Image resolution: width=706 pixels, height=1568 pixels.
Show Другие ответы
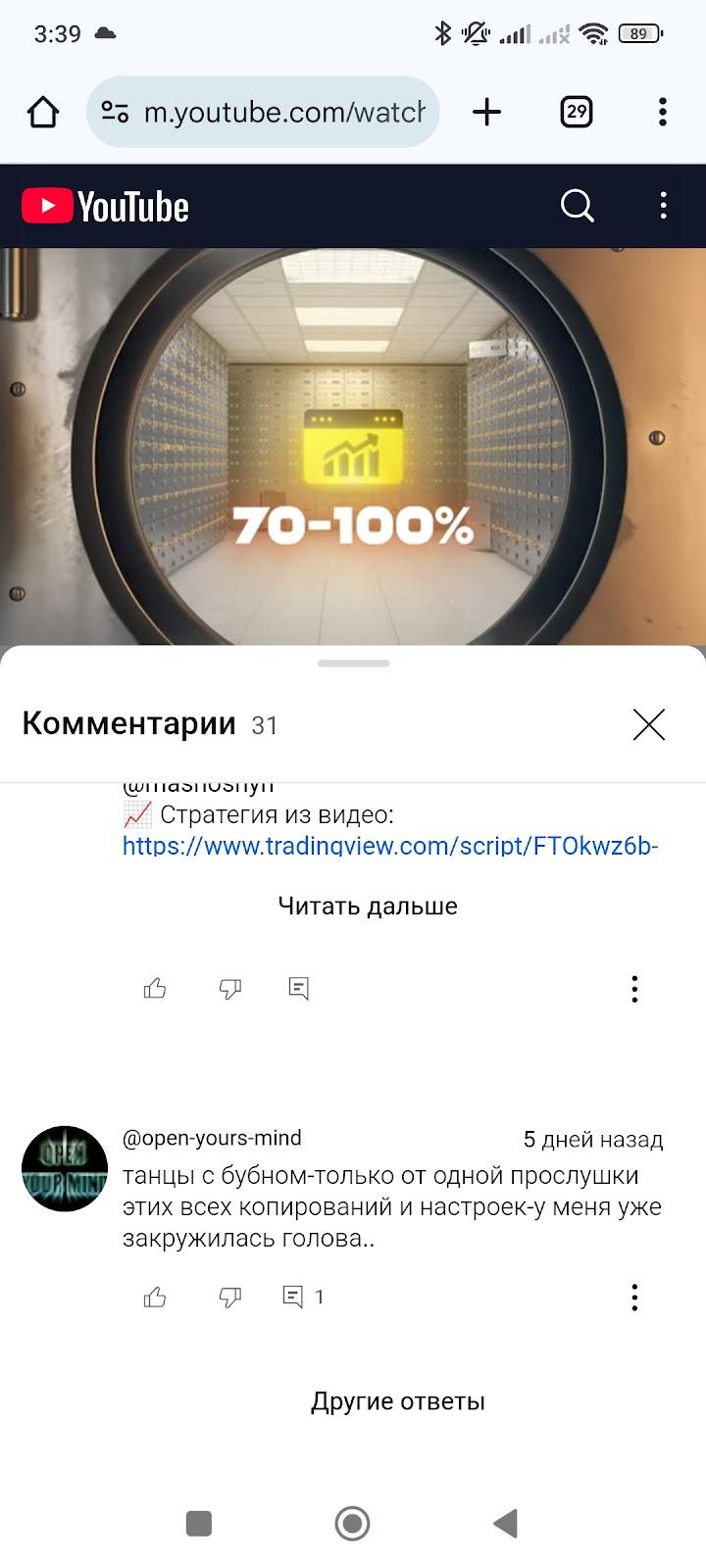(x=398, y=1401)
